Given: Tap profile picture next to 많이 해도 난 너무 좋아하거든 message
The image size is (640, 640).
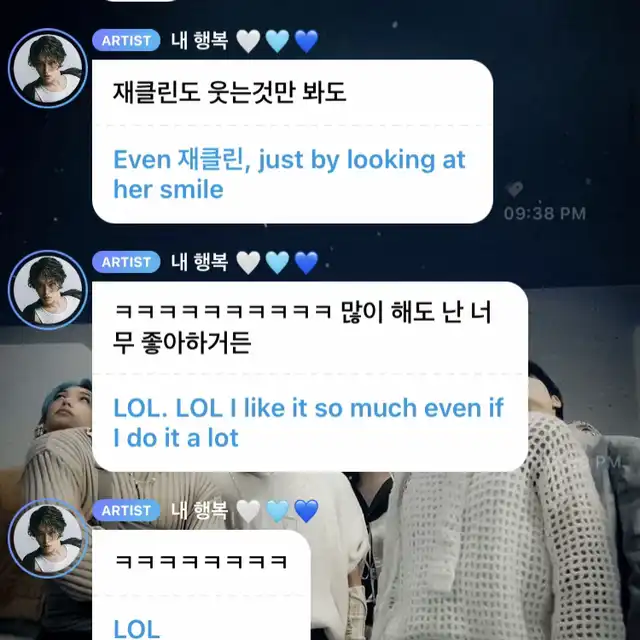Looking at the screenshot, I should point(47,291).
